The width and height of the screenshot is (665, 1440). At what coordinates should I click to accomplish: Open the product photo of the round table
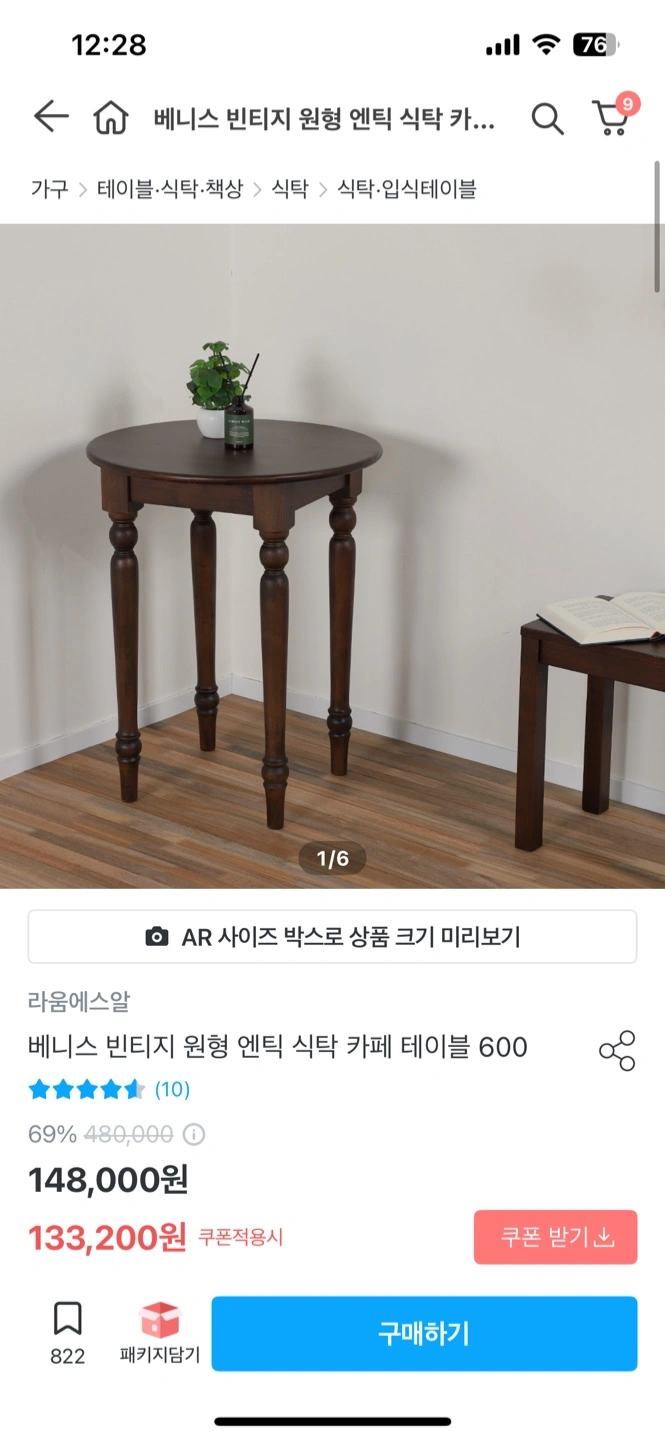332,556
